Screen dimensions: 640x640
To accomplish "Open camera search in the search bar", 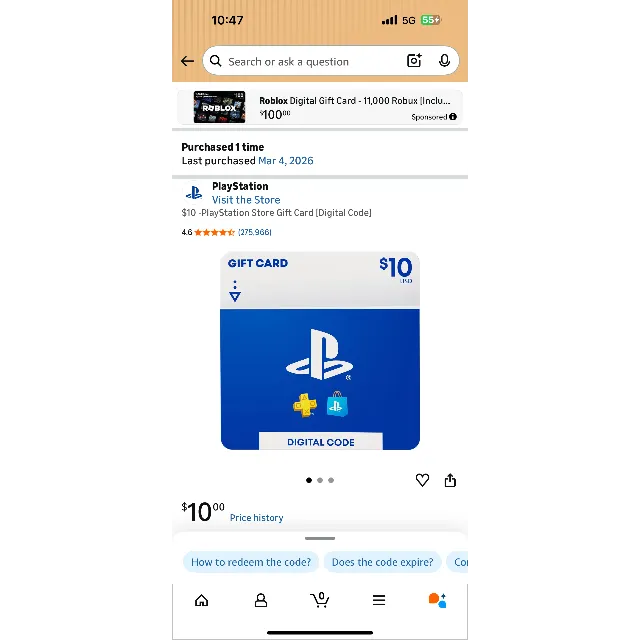I will click(414, 61).
